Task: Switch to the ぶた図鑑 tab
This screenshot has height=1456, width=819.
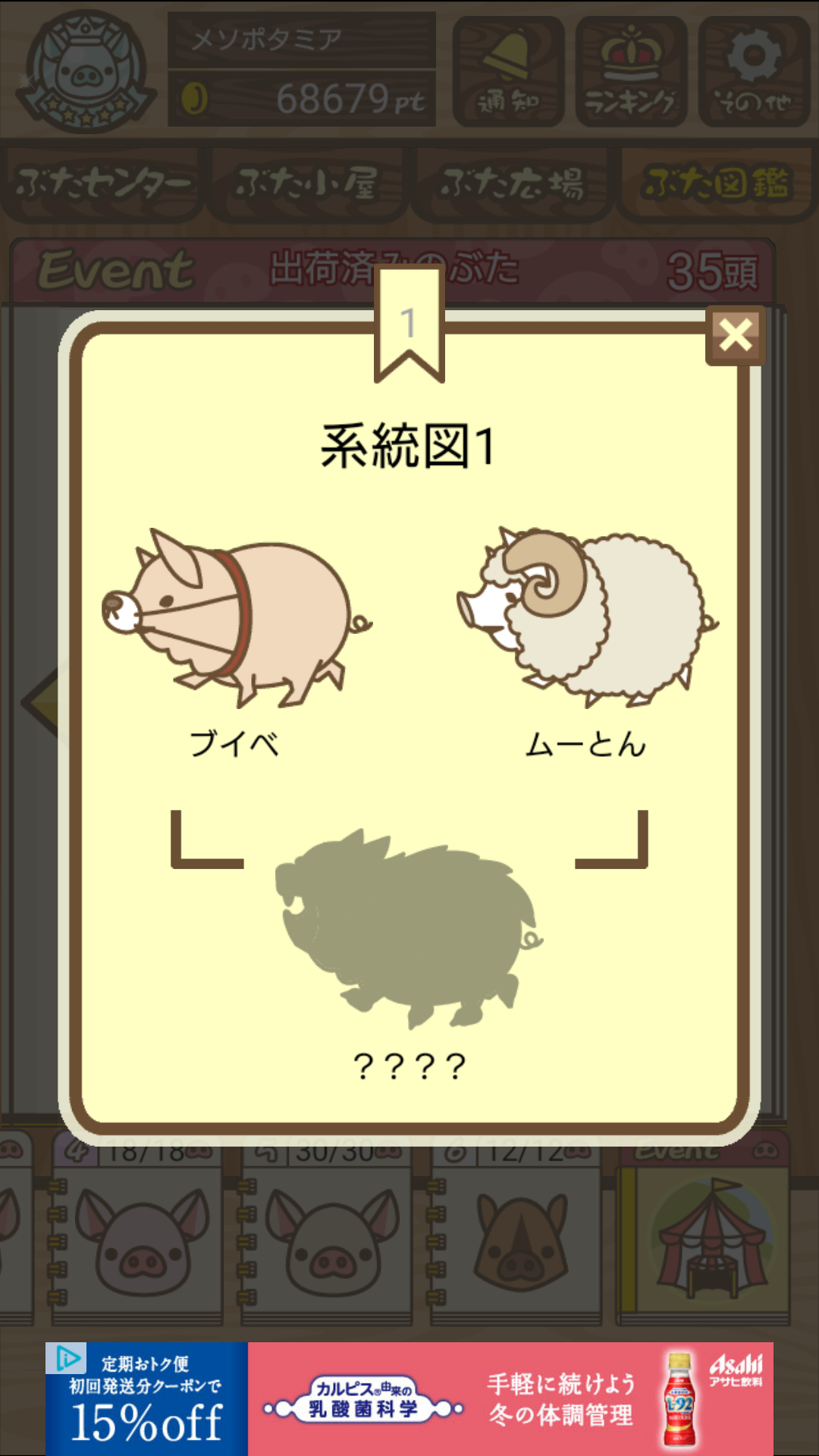Action: click(x=717, y=184)
